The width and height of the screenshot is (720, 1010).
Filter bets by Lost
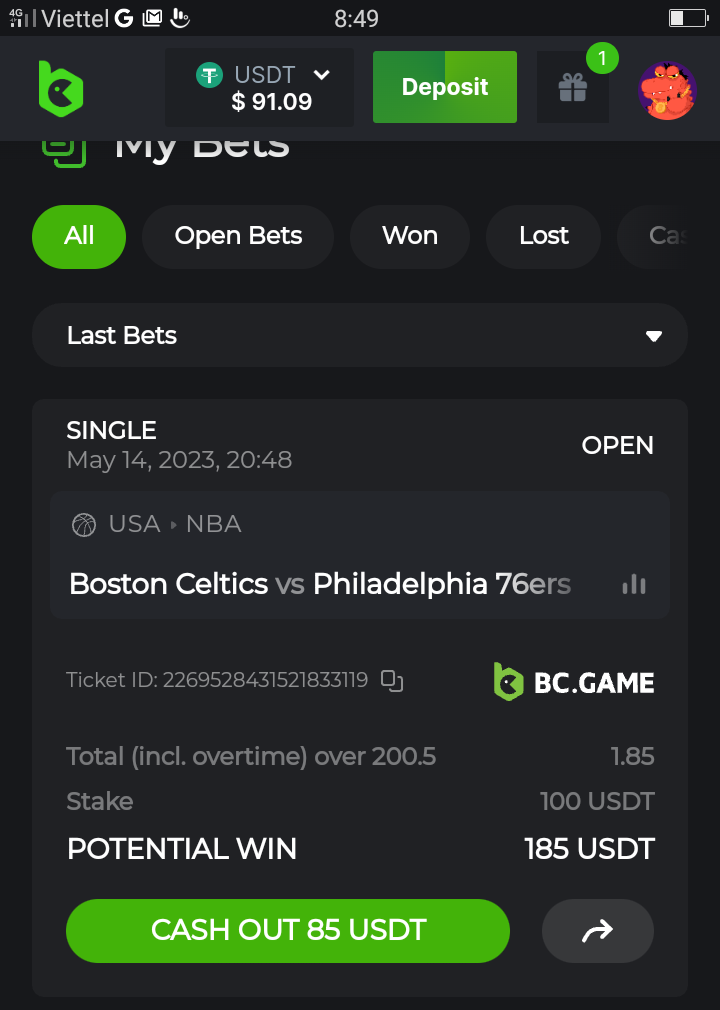click(x=543, y=236)
